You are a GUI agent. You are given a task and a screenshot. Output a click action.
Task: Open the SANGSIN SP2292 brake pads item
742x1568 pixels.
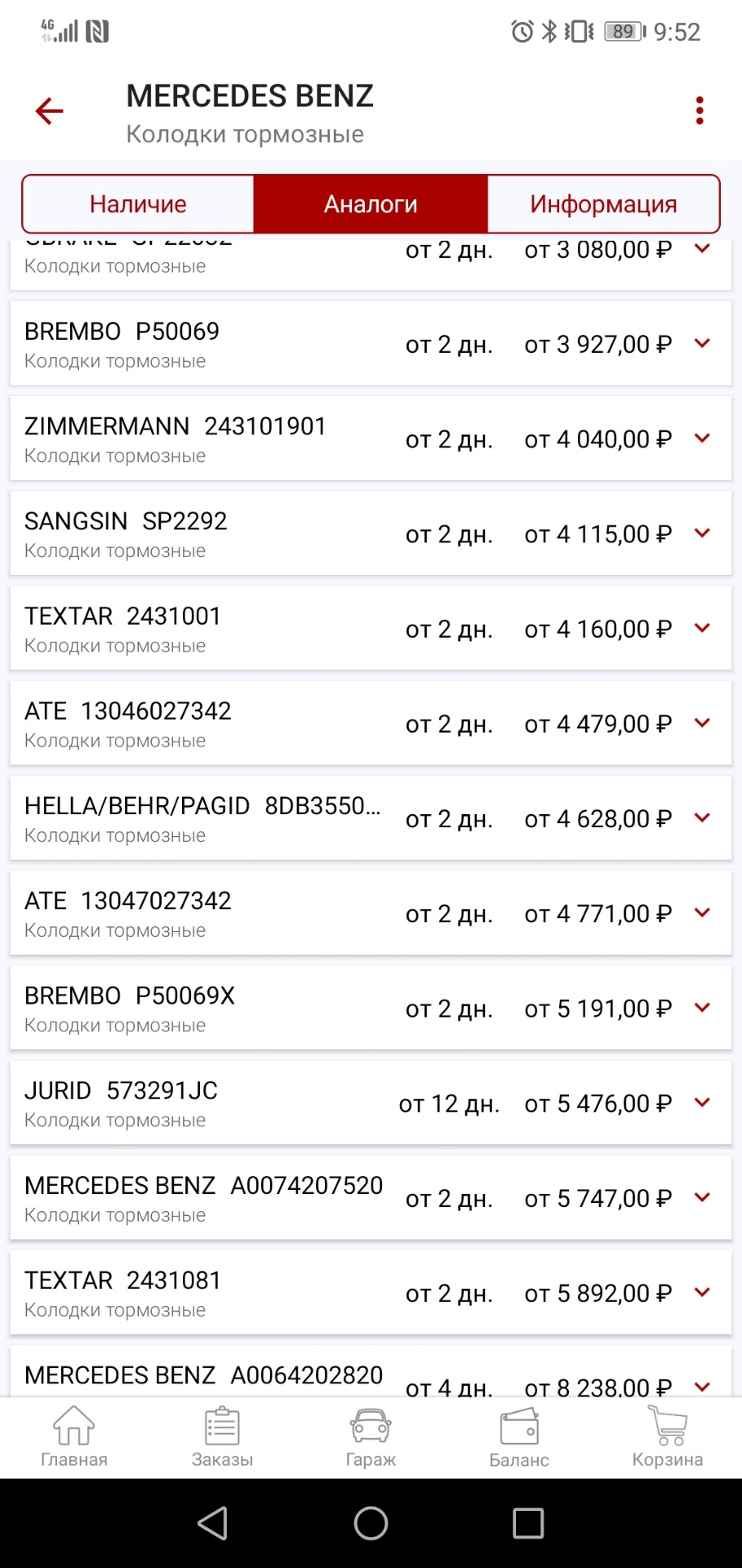point(245,533)
